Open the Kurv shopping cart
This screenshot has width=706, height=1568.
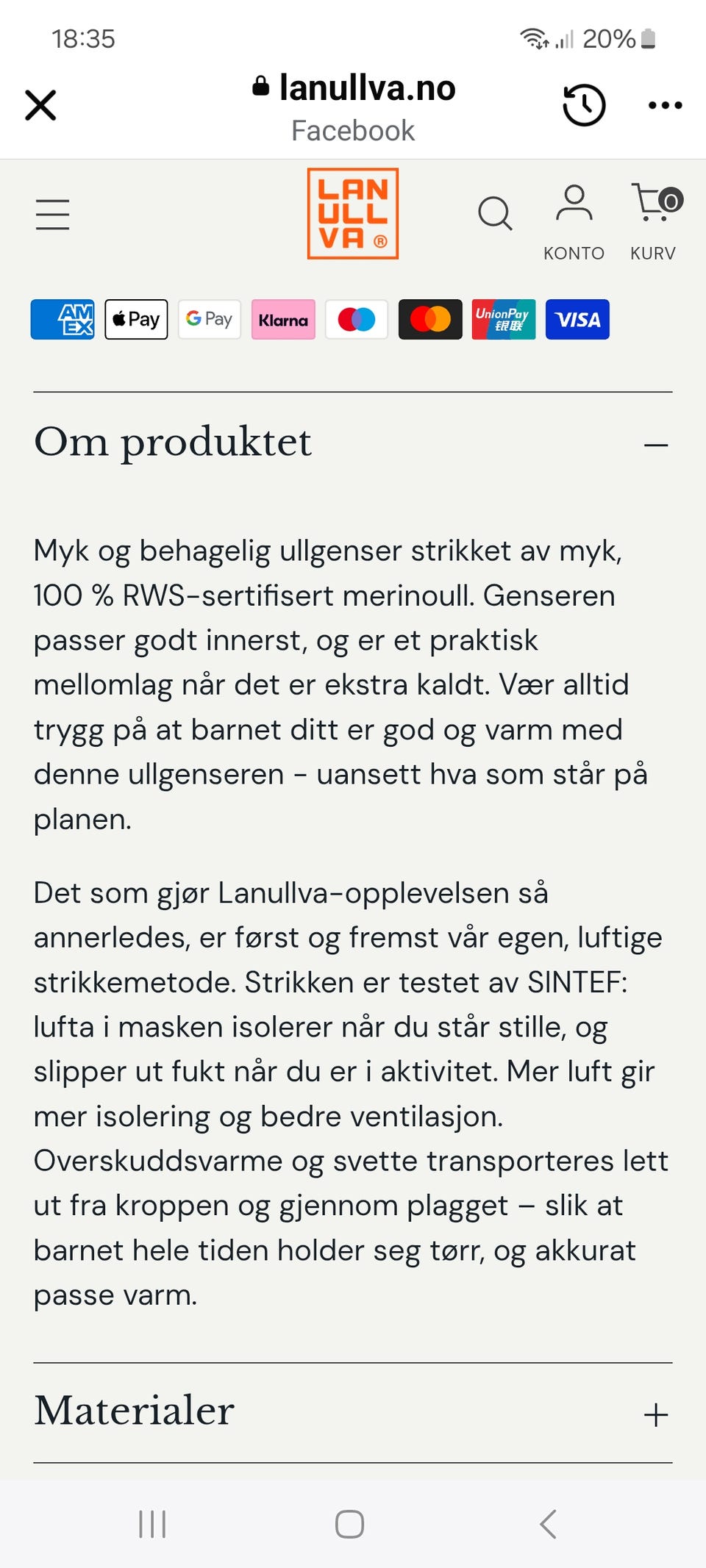pyautogui.click(x=655, y=223)
